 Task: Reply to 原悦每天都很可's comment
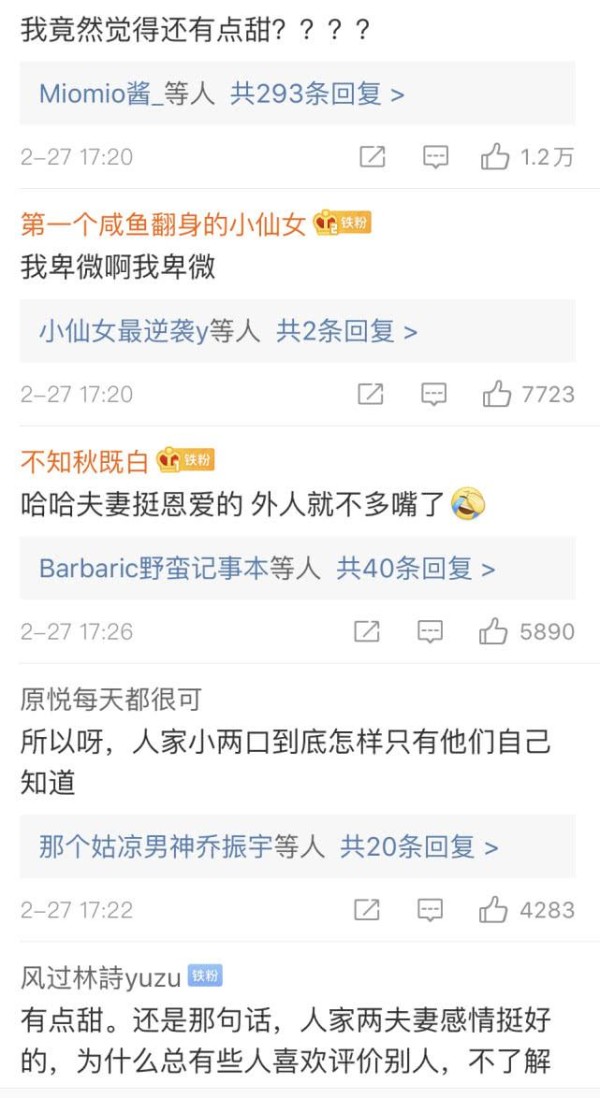(x=430, y=910)
